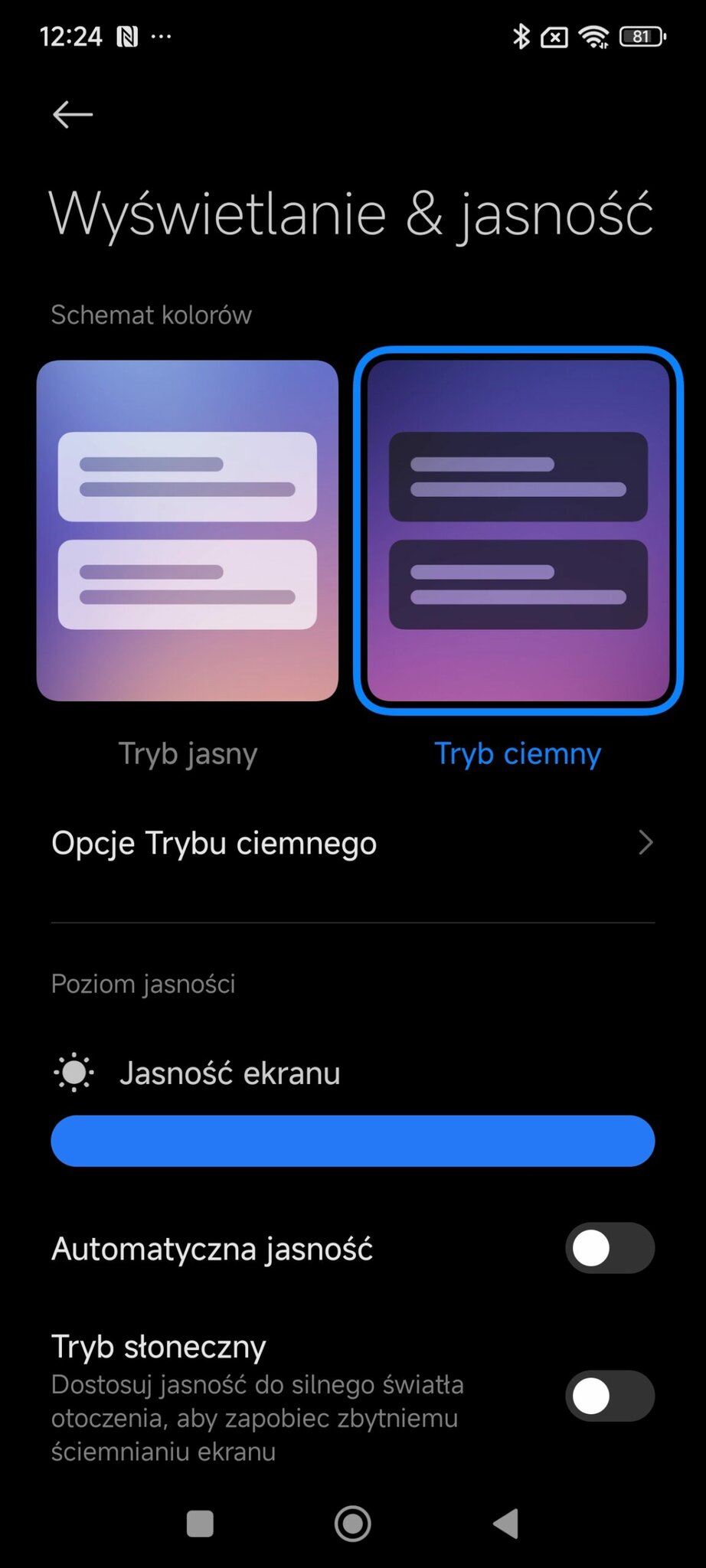
Task: Open recent apps from navigation bar
Action: pyautogui.click(x=200, y=1524)
